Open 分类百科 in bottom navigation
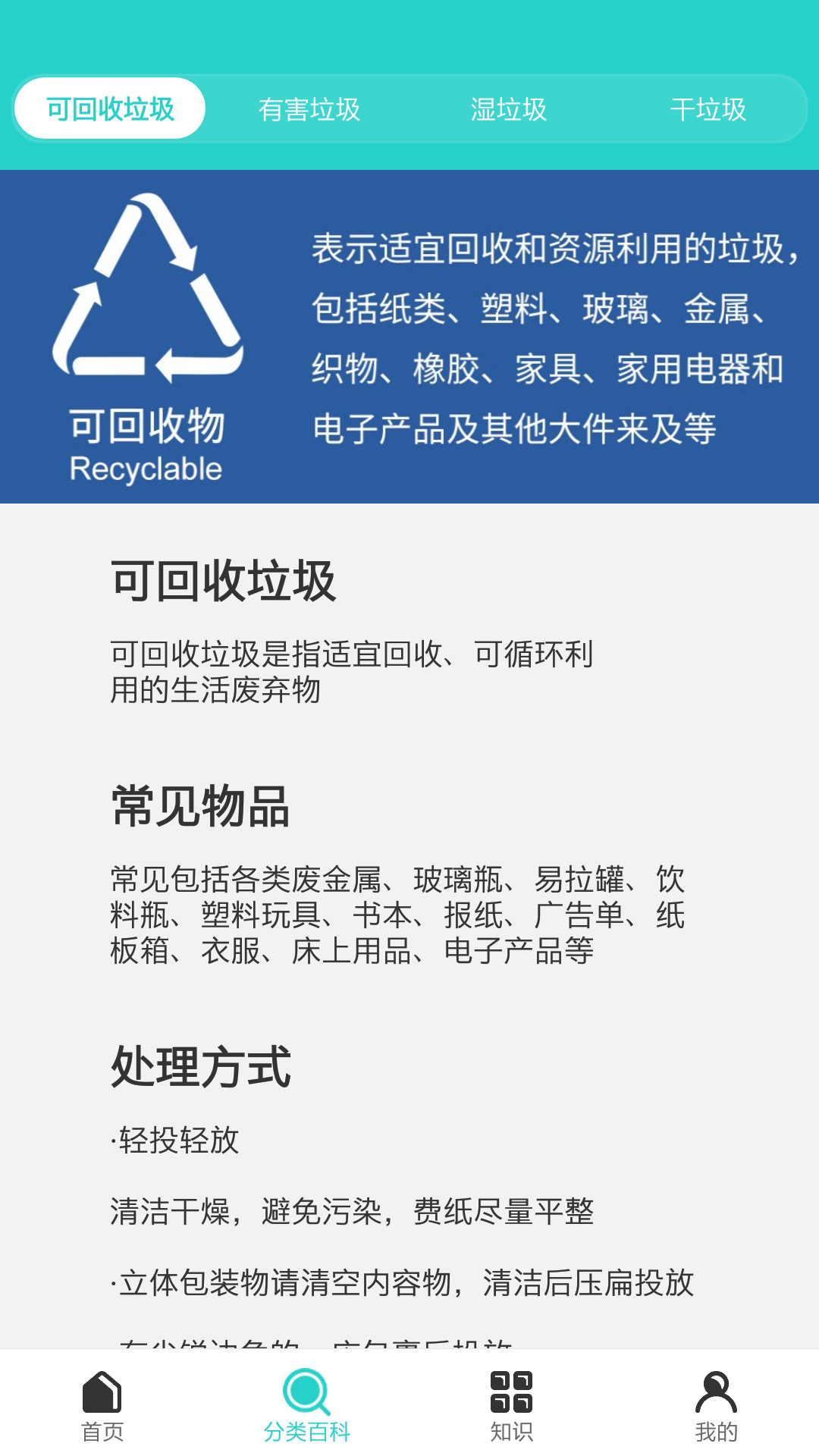The height and width of the screenshot is (1456, 819). (307, 1405)
